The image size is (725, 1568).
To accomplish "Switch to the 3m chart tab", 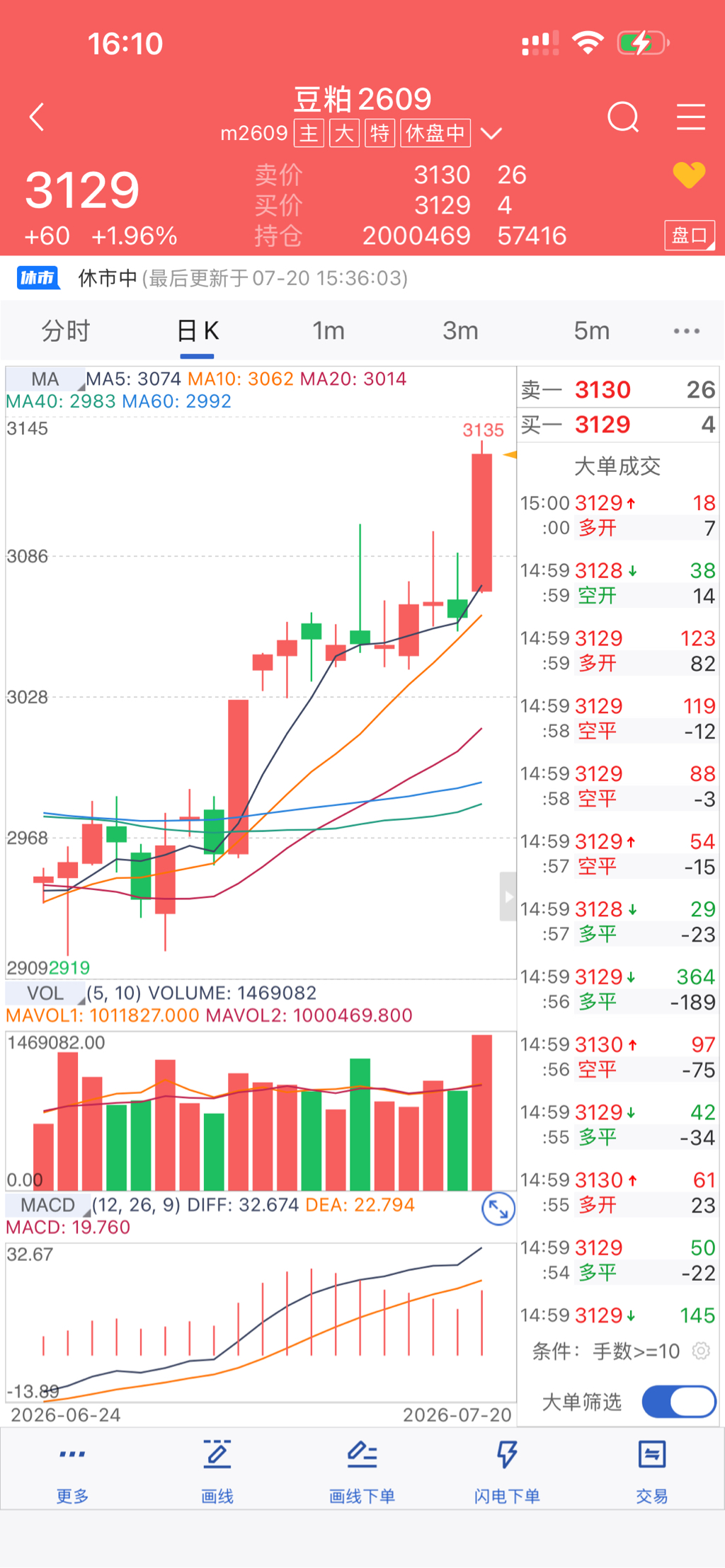I will click(x=460, y=330).
